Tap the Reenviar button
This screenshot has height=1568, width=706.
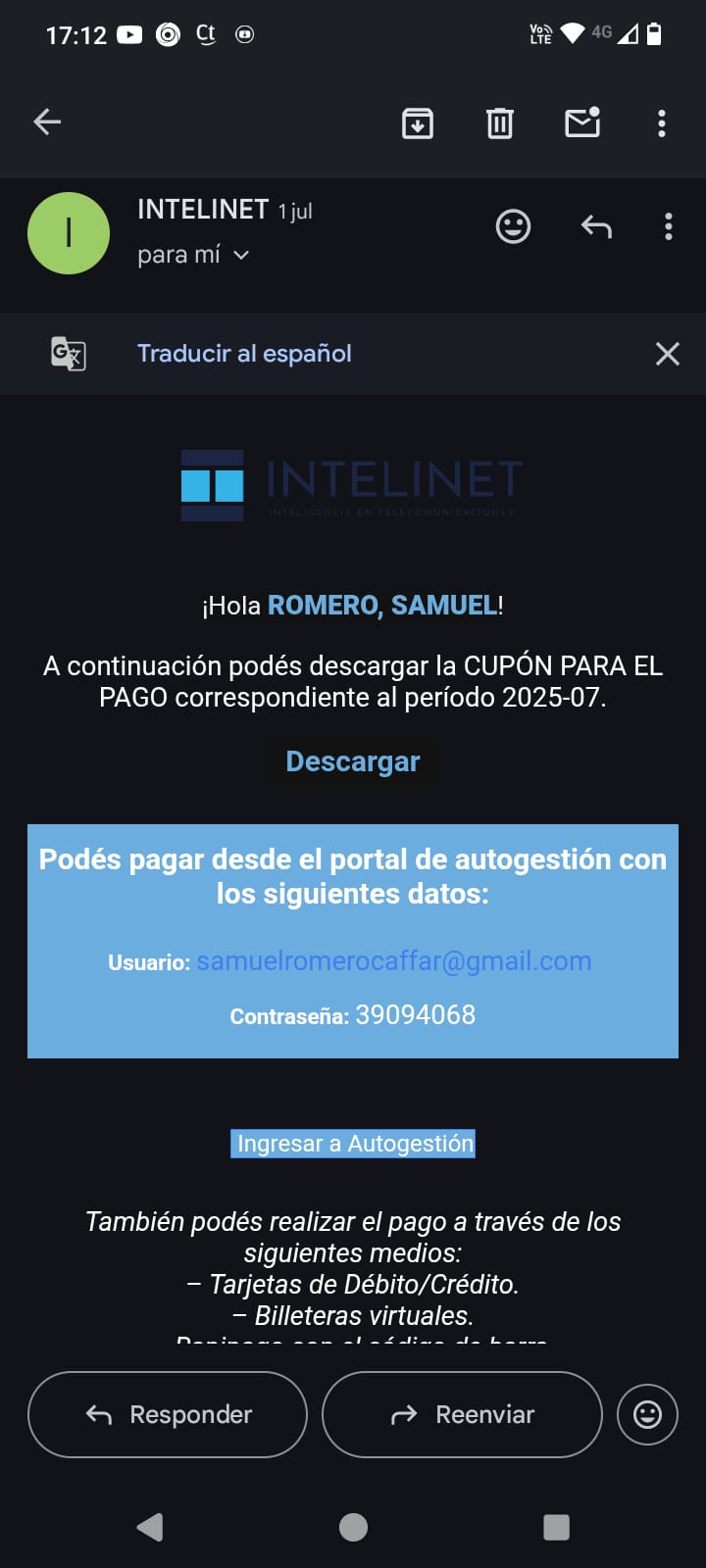(462, 1414)
